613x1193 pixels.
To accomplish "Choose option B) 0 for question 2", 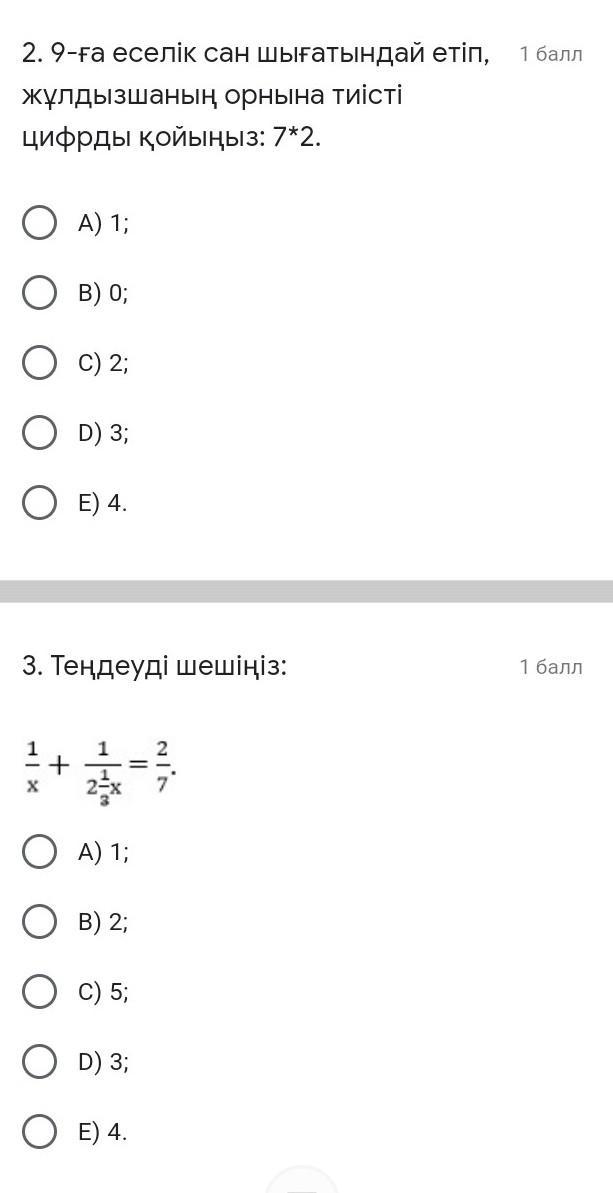I will point(39,293).
